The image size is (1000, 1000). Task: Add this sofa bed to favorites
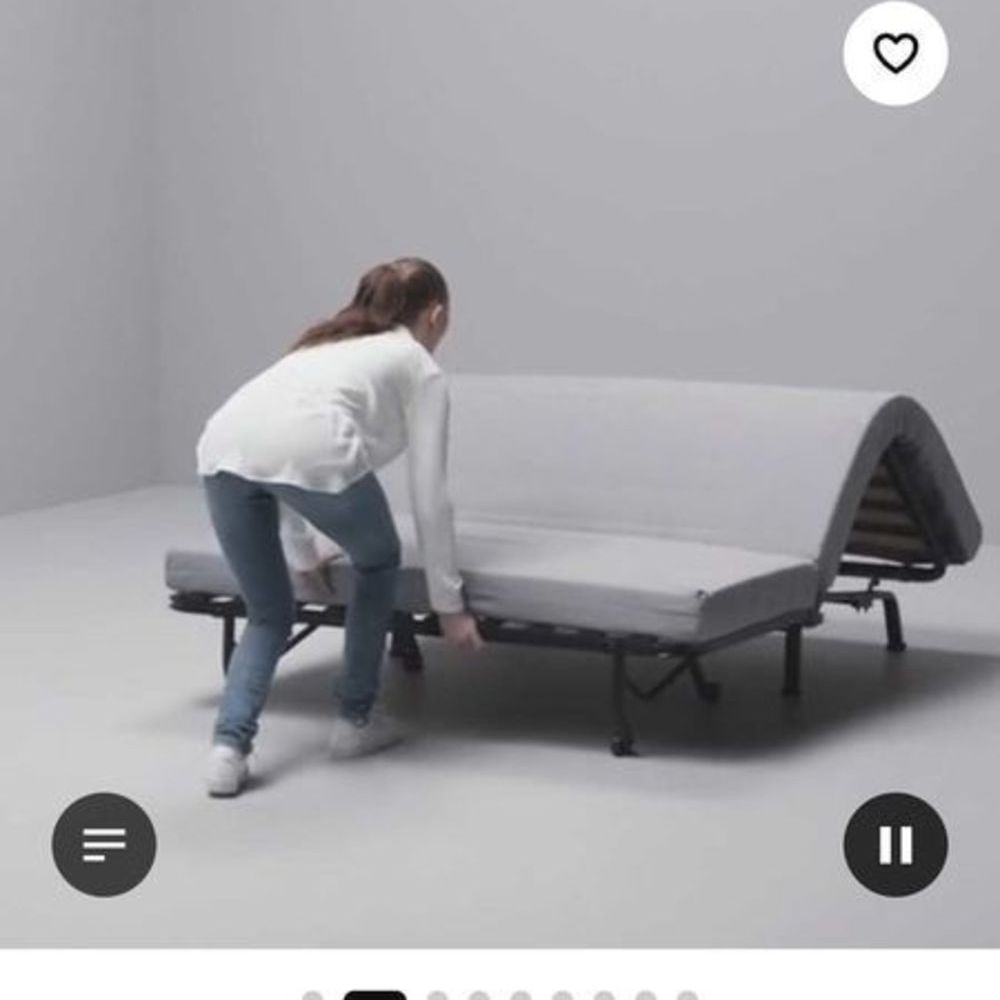[895, 54]
